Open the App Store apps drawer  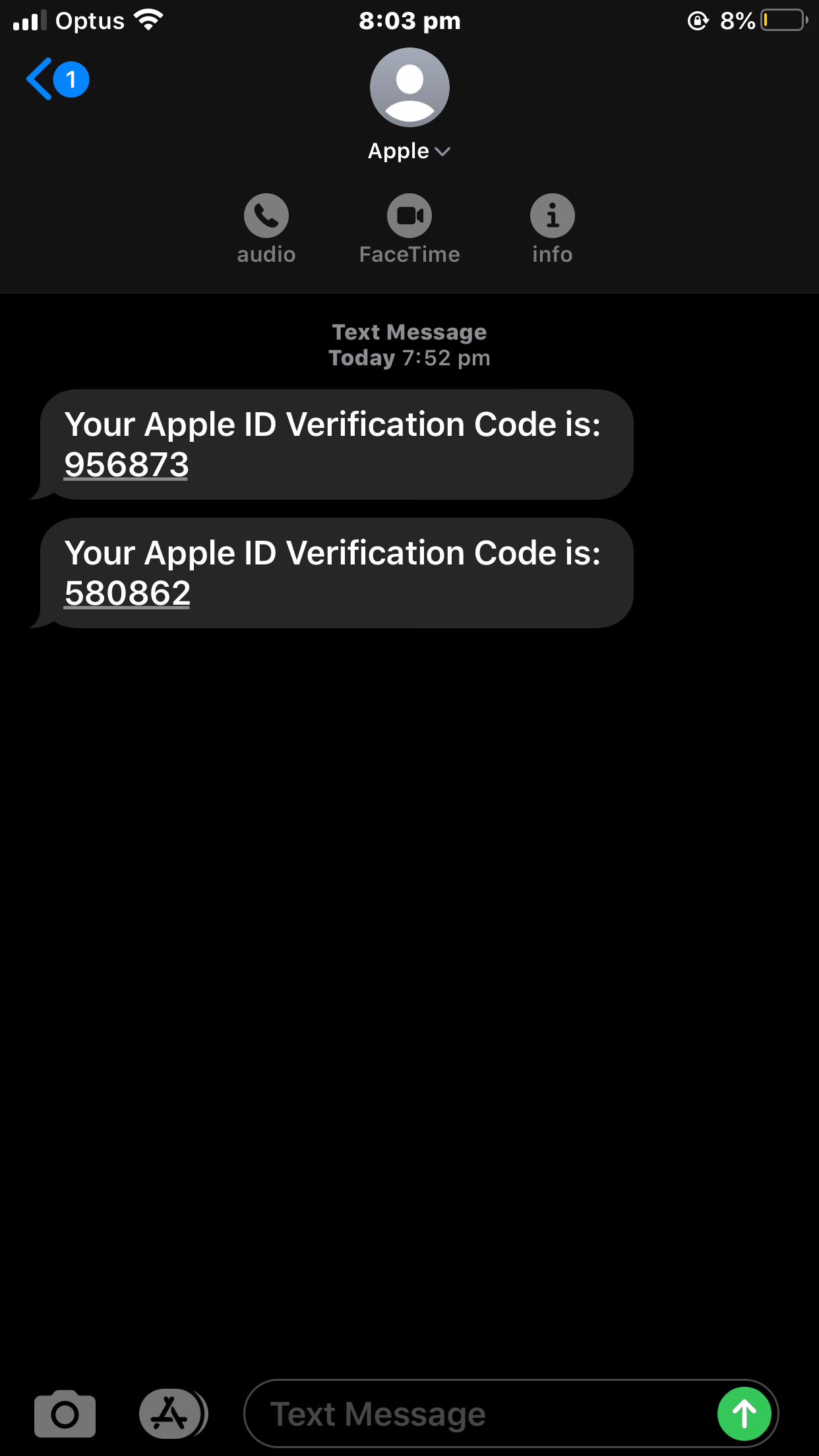click(x=171, y=1414)
